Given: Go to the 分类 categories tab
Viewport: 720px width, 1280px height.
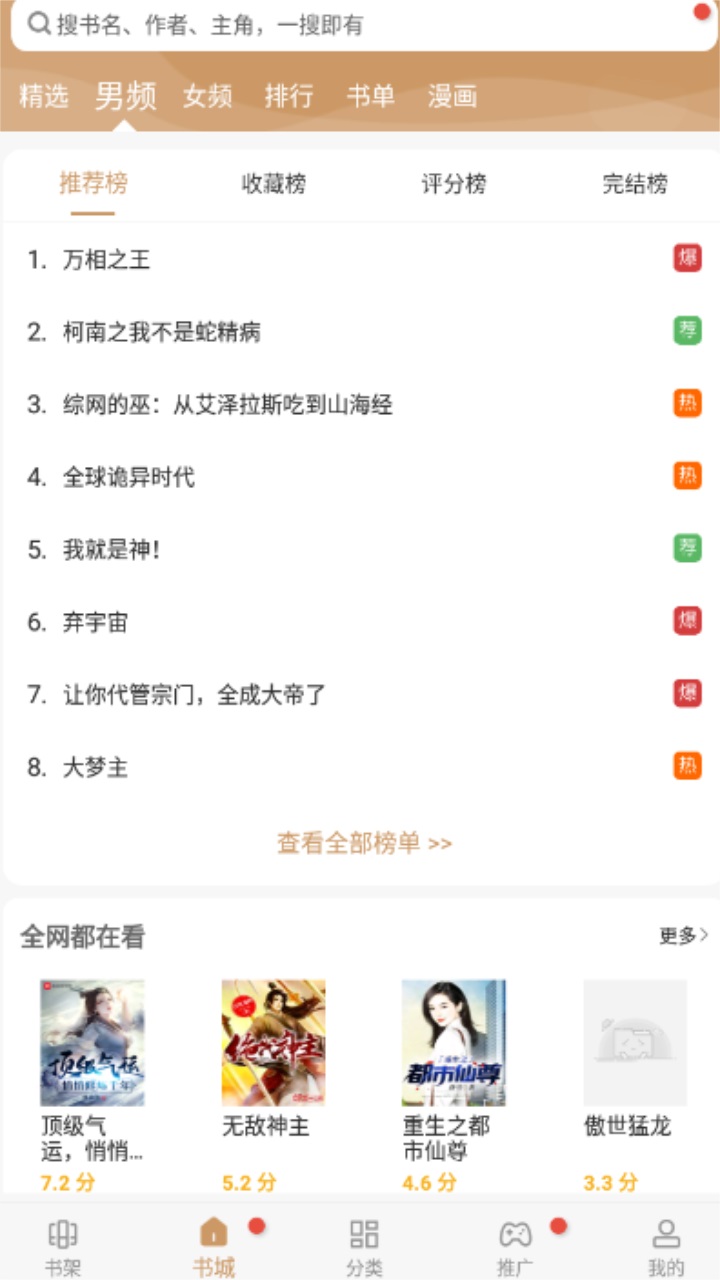Looking at the screenshot, I should point(364,1247).
